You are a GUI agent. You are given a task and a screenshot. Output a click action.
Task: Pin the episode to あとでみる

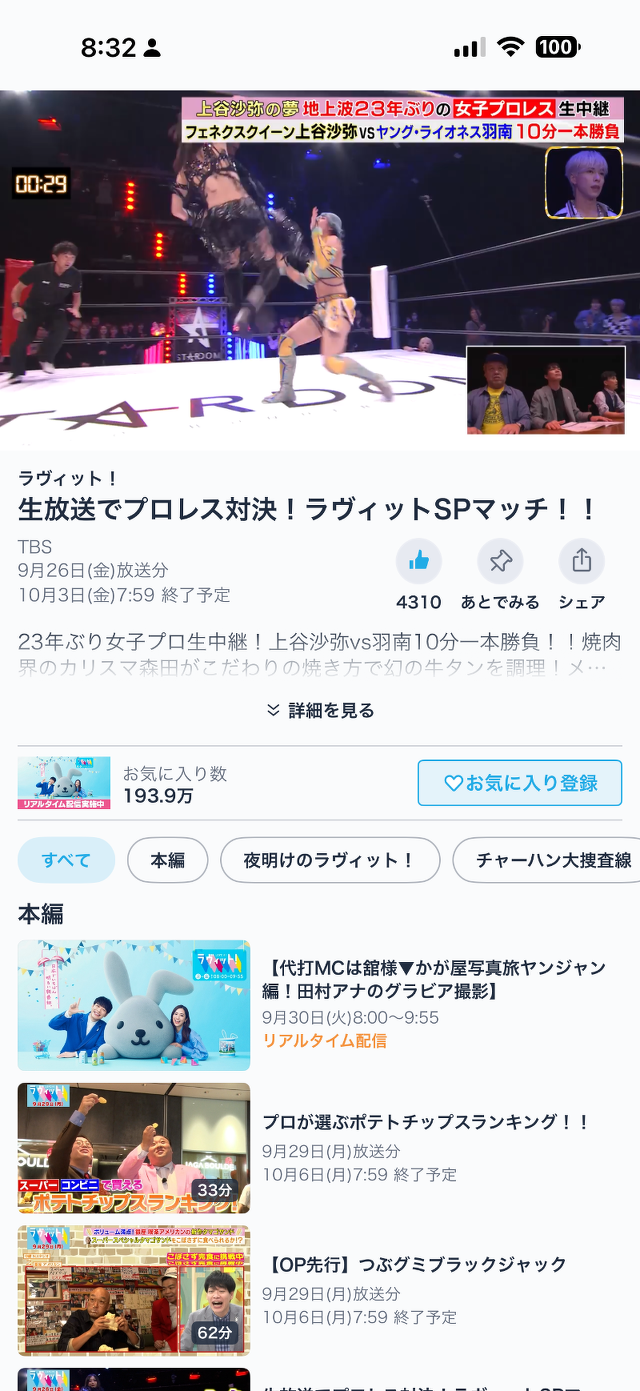click(500, 562)
